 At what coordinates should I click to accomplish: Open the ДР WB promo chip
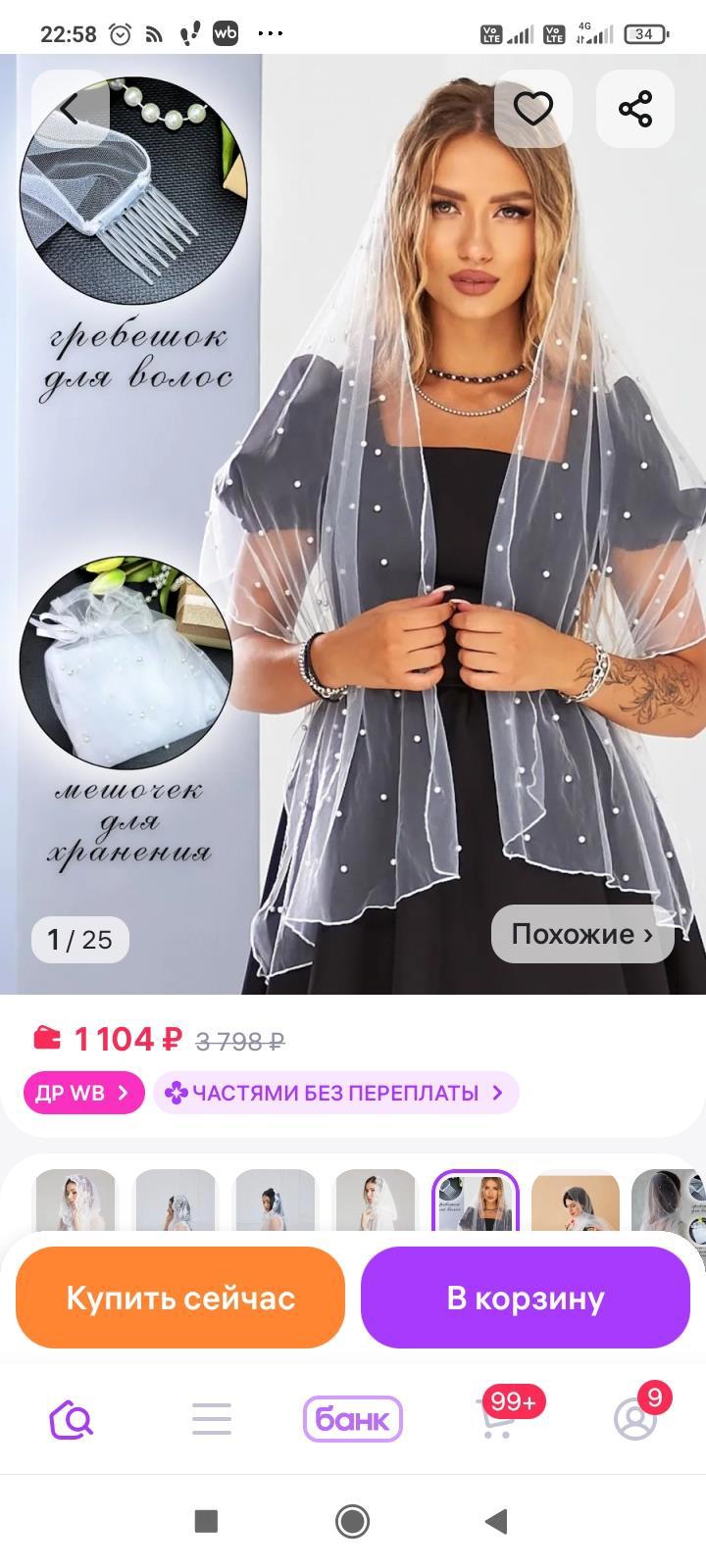pos(83,1093)
